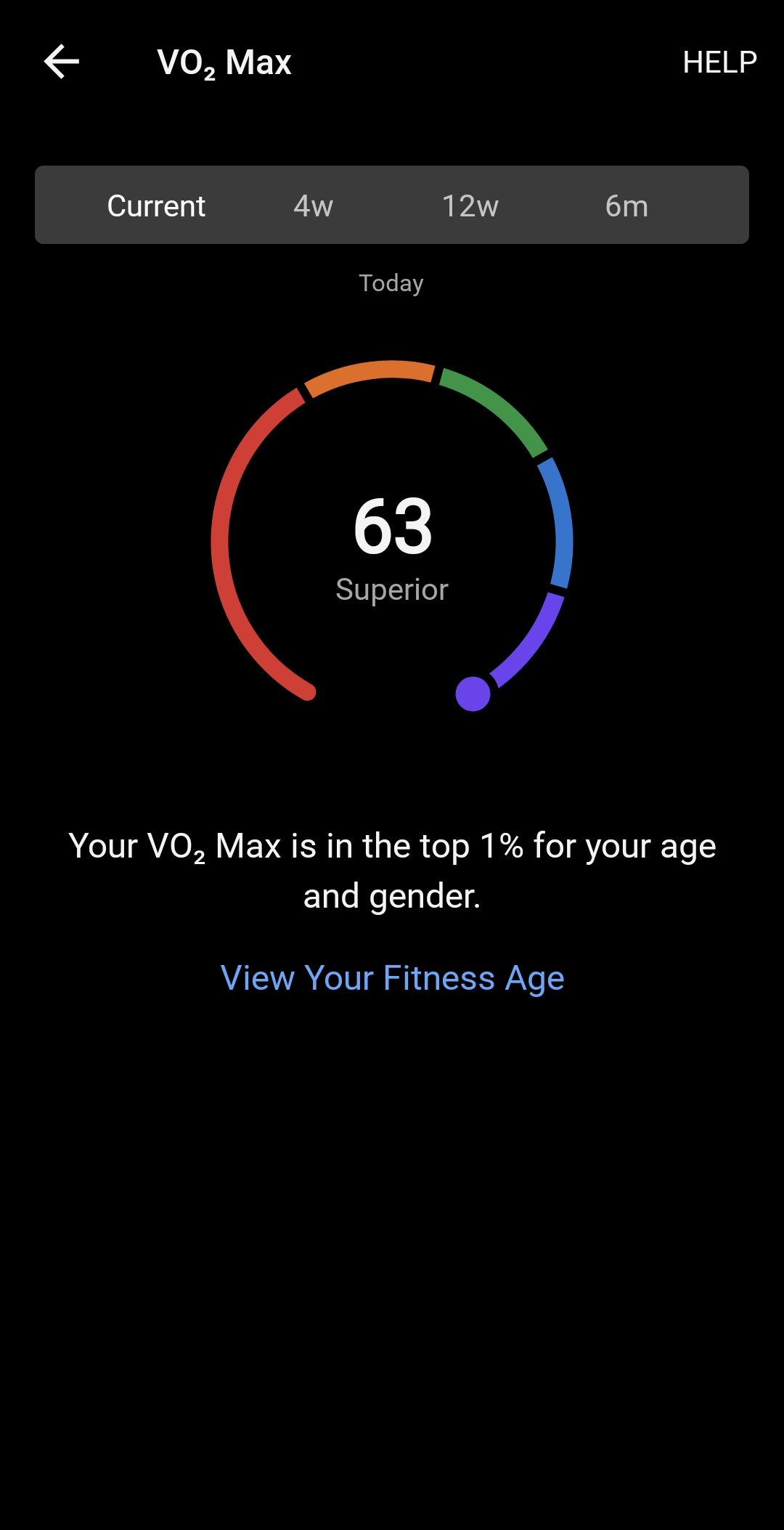784x1530 pixels.
Task: Switch to the 12w view
Action: point(470,206)
